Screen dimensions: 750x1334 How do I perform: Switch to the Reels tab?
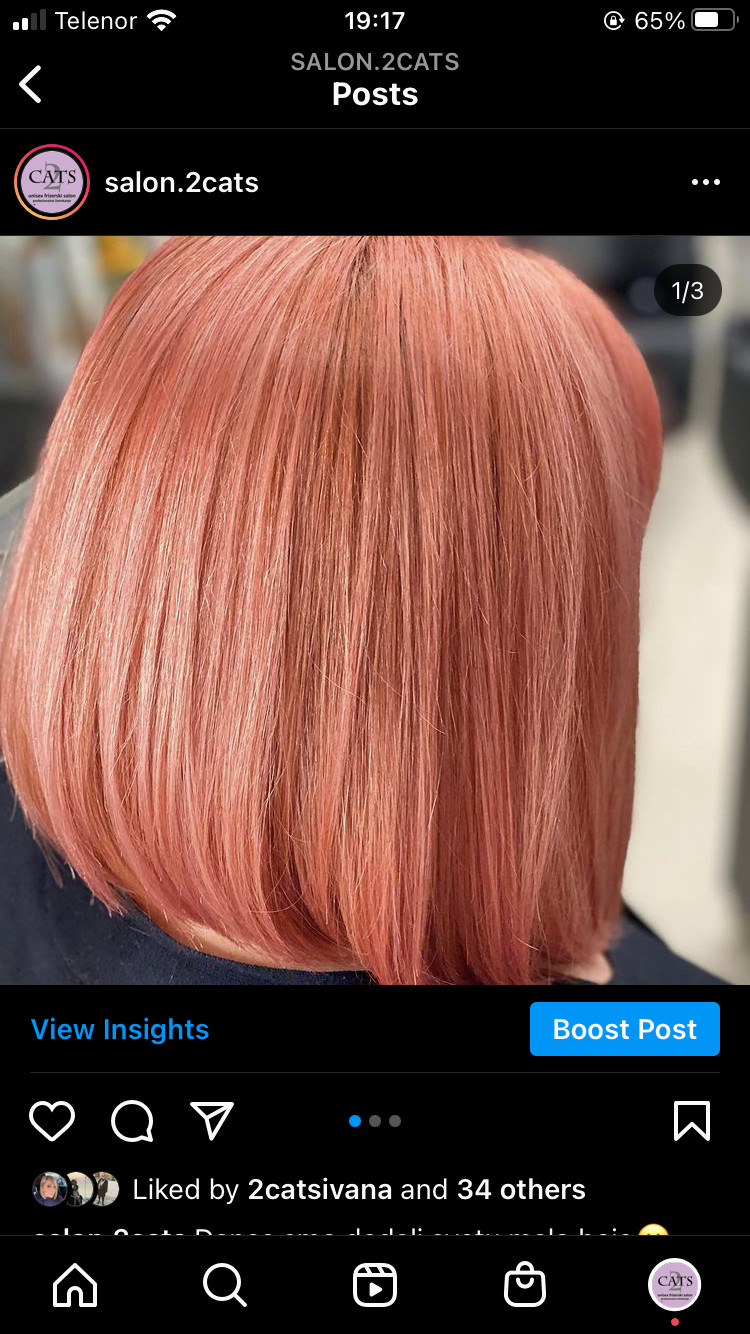point(375,1285)
